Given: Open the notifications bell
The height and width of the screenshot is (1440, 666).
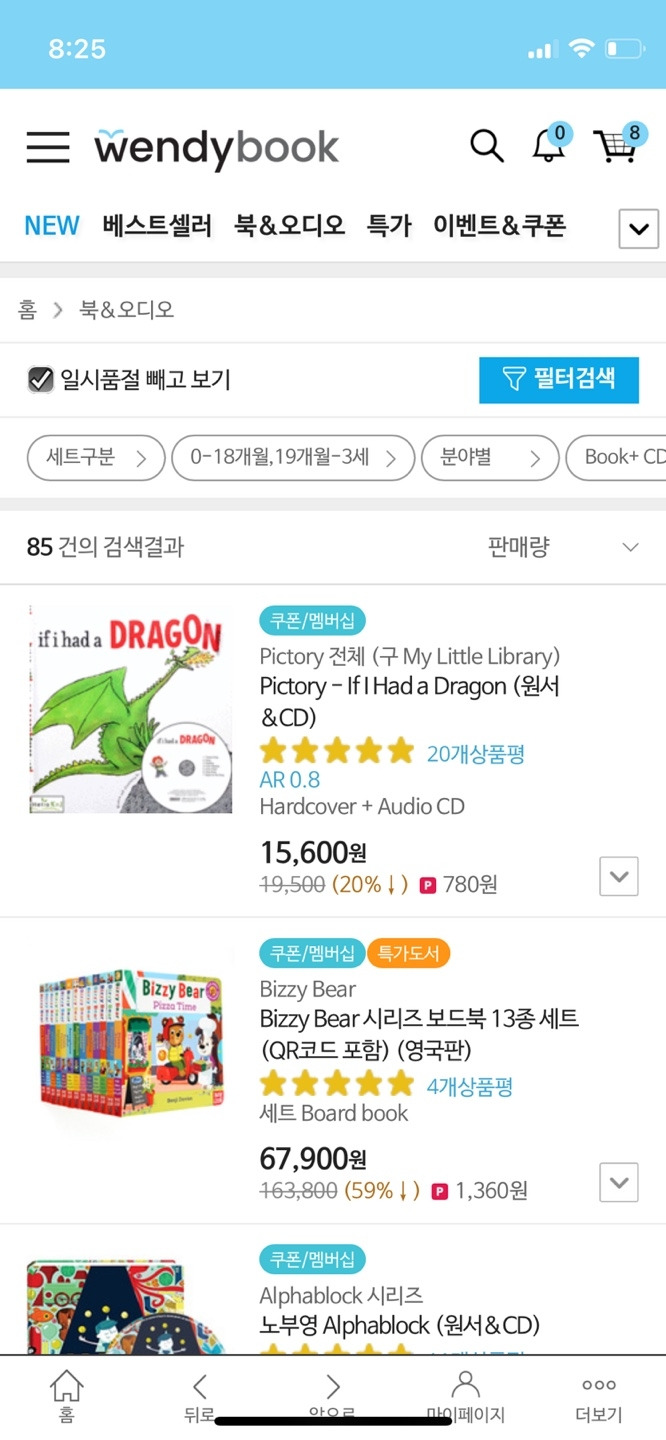Looking at the screenshot, I should (x=548, y=146).
